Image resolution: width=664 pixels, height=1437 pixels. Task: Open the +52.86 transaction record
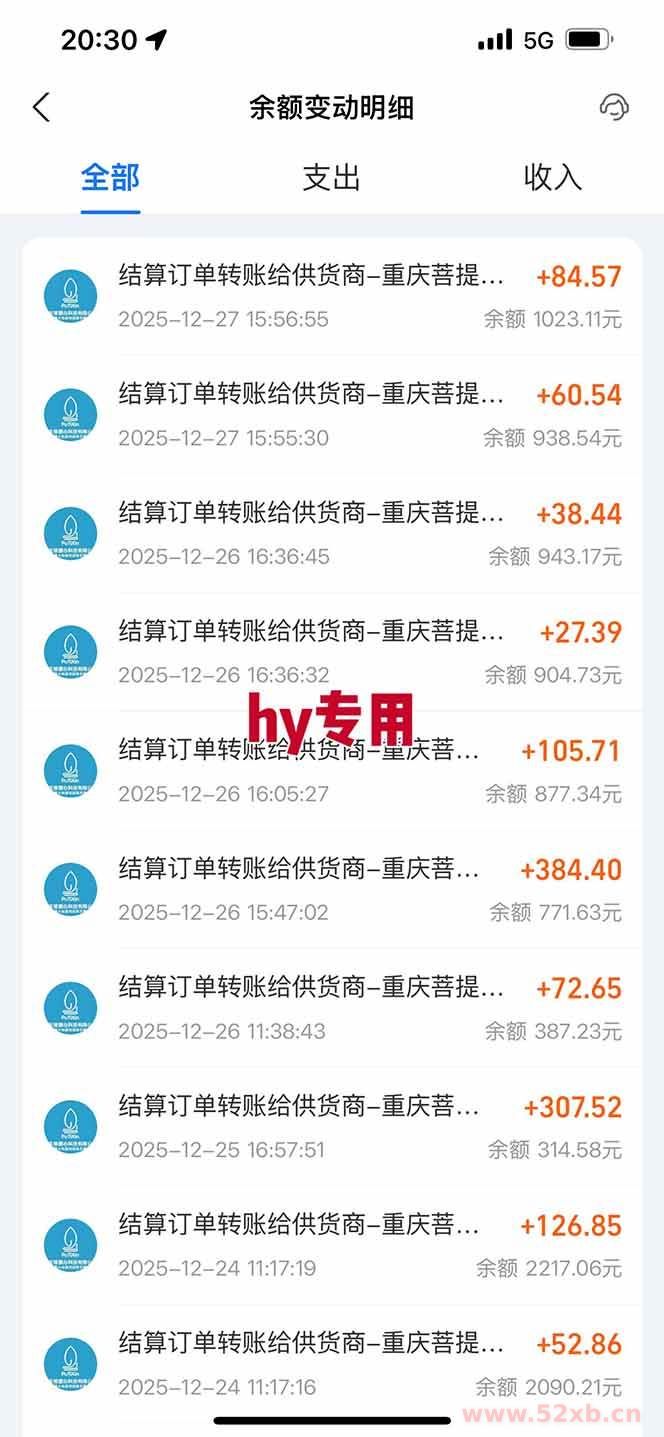click(x=332, y=1363)
